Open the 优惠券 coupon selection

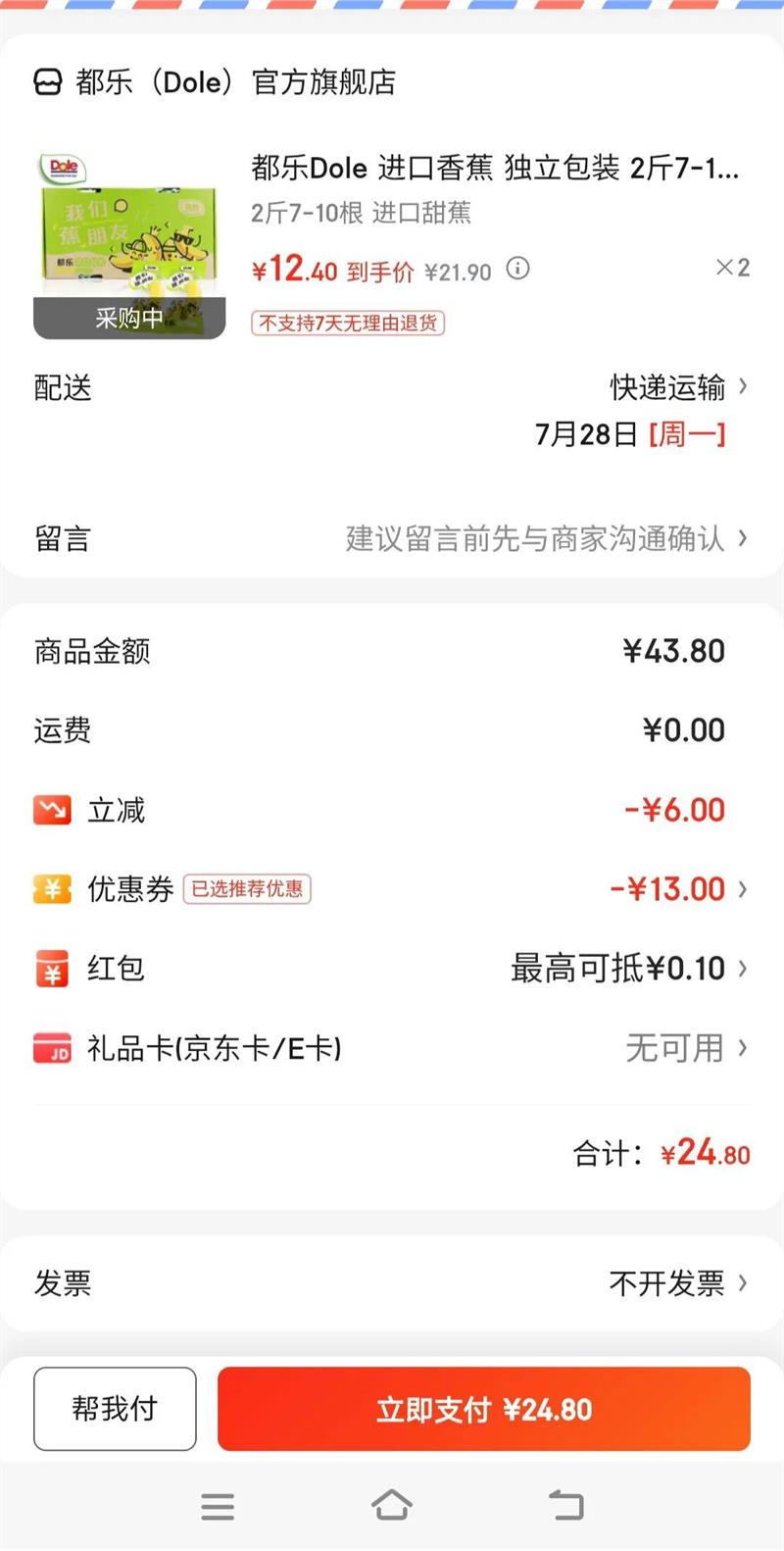(676, 889)
